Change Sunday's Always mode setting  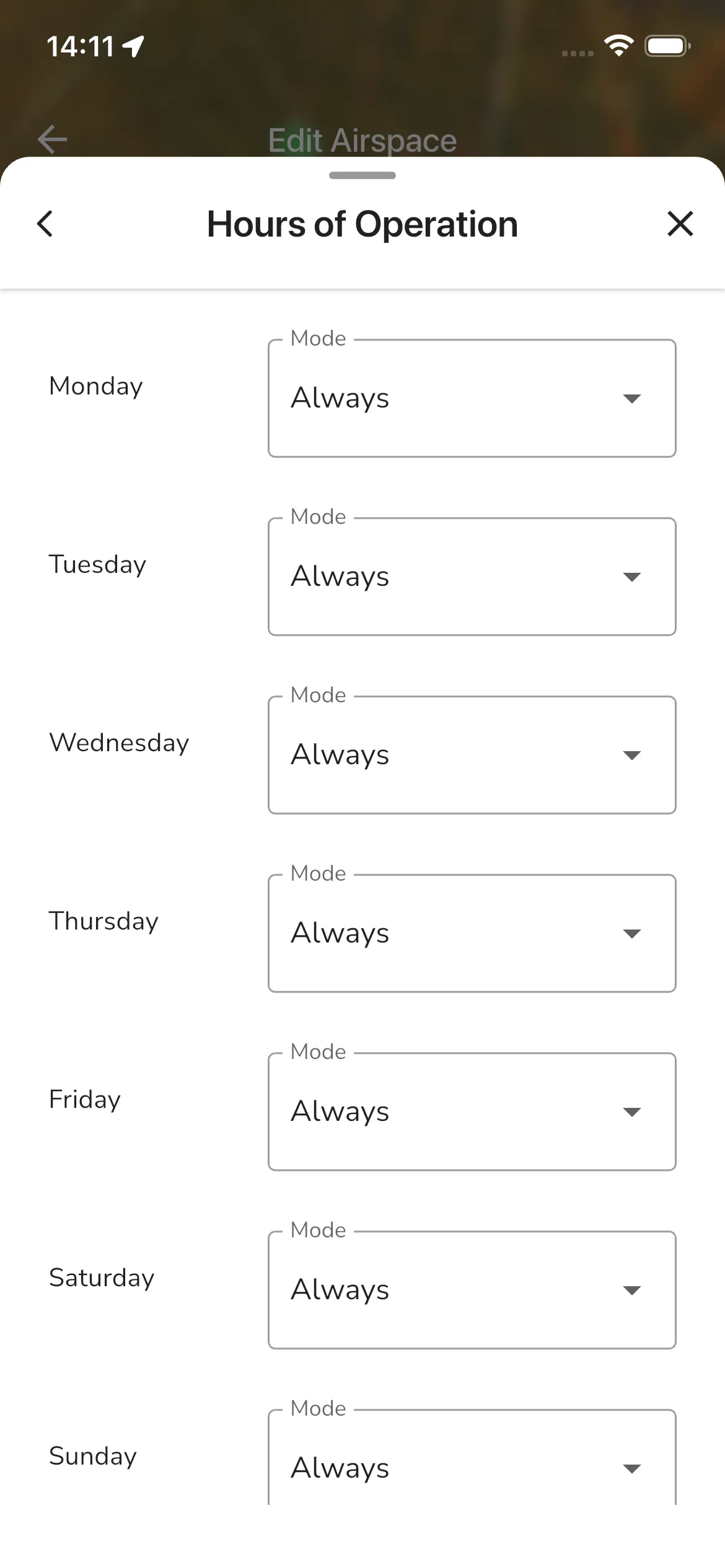tap(472, 1468)
